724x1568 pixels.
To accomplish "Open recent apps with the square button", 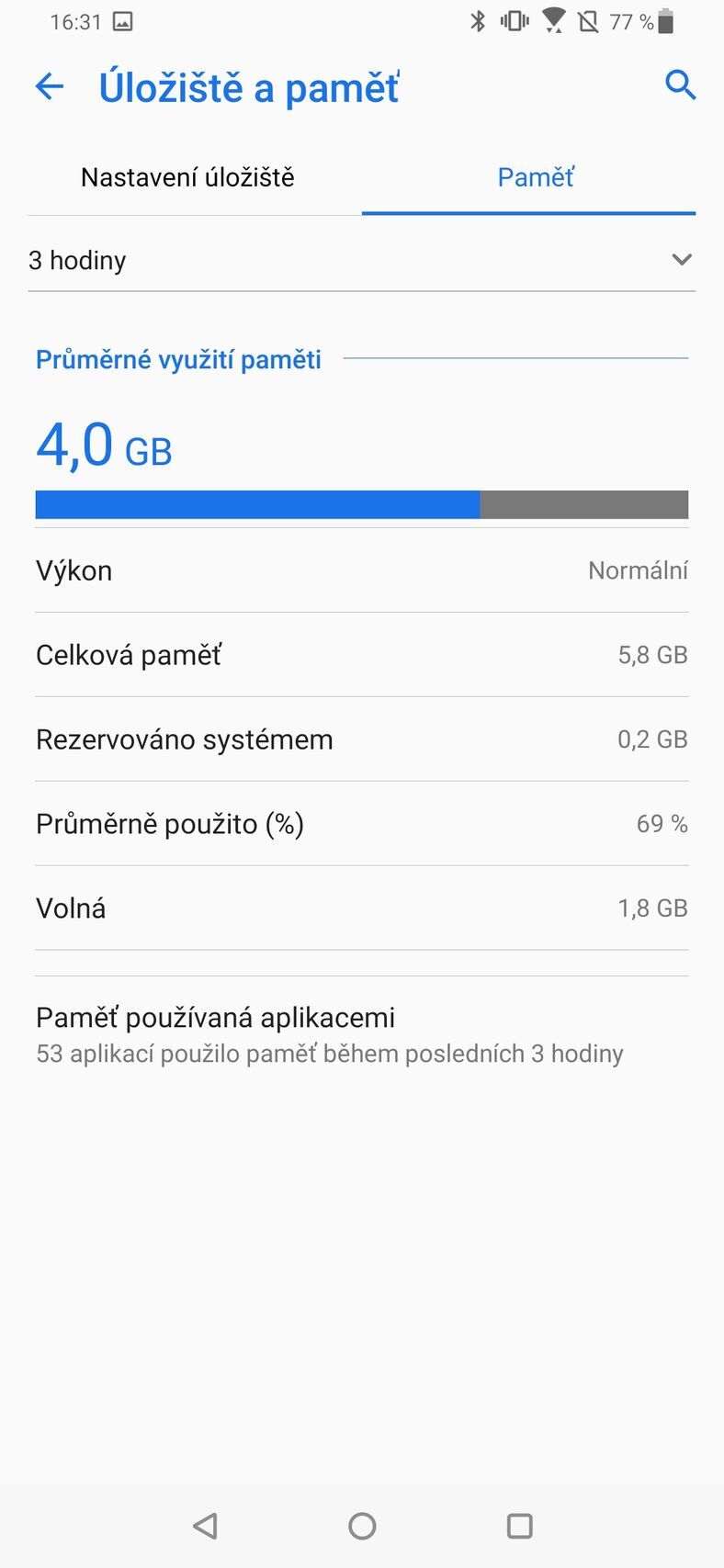I will pos(518,1526).
